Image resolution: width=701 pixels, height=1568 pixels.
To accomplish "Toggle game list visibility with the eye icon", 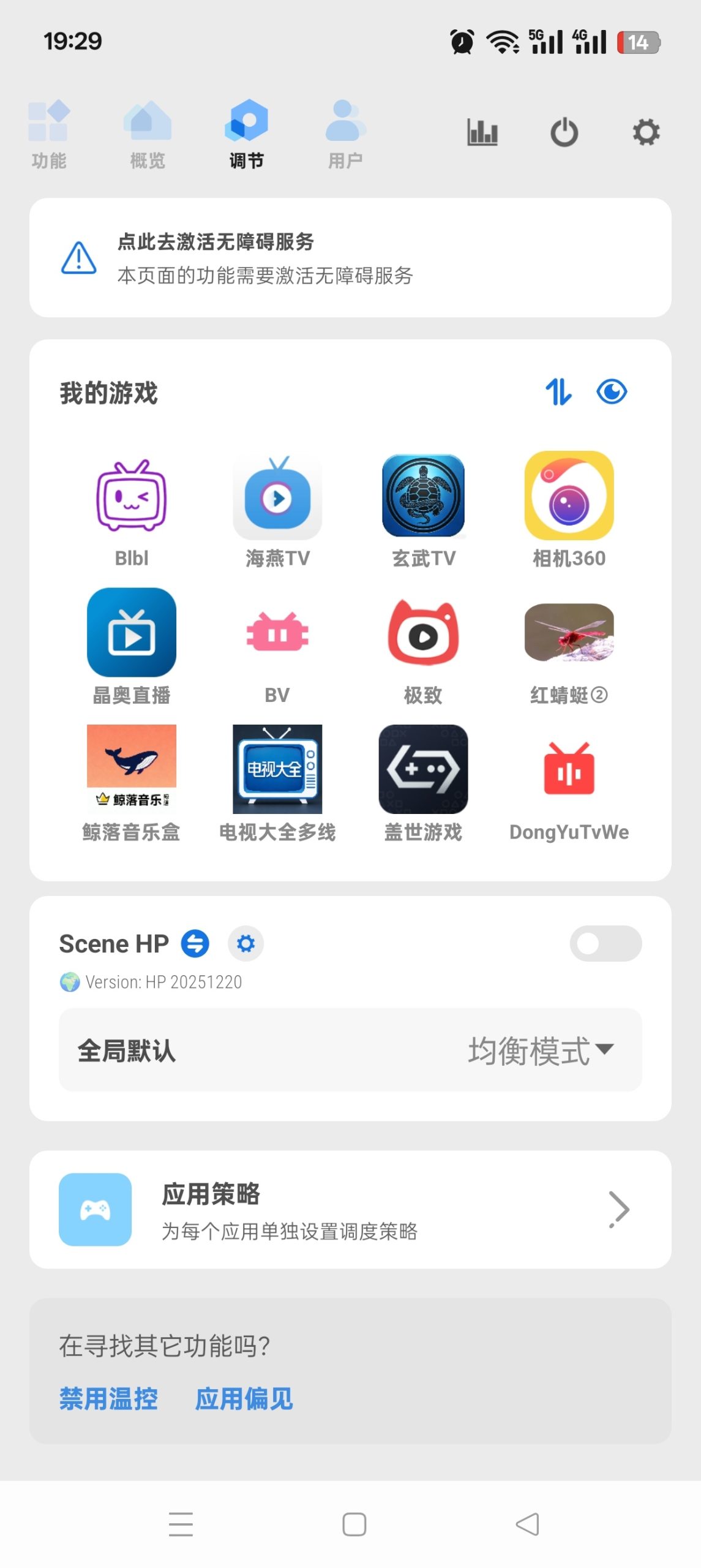I will point(612,393).
